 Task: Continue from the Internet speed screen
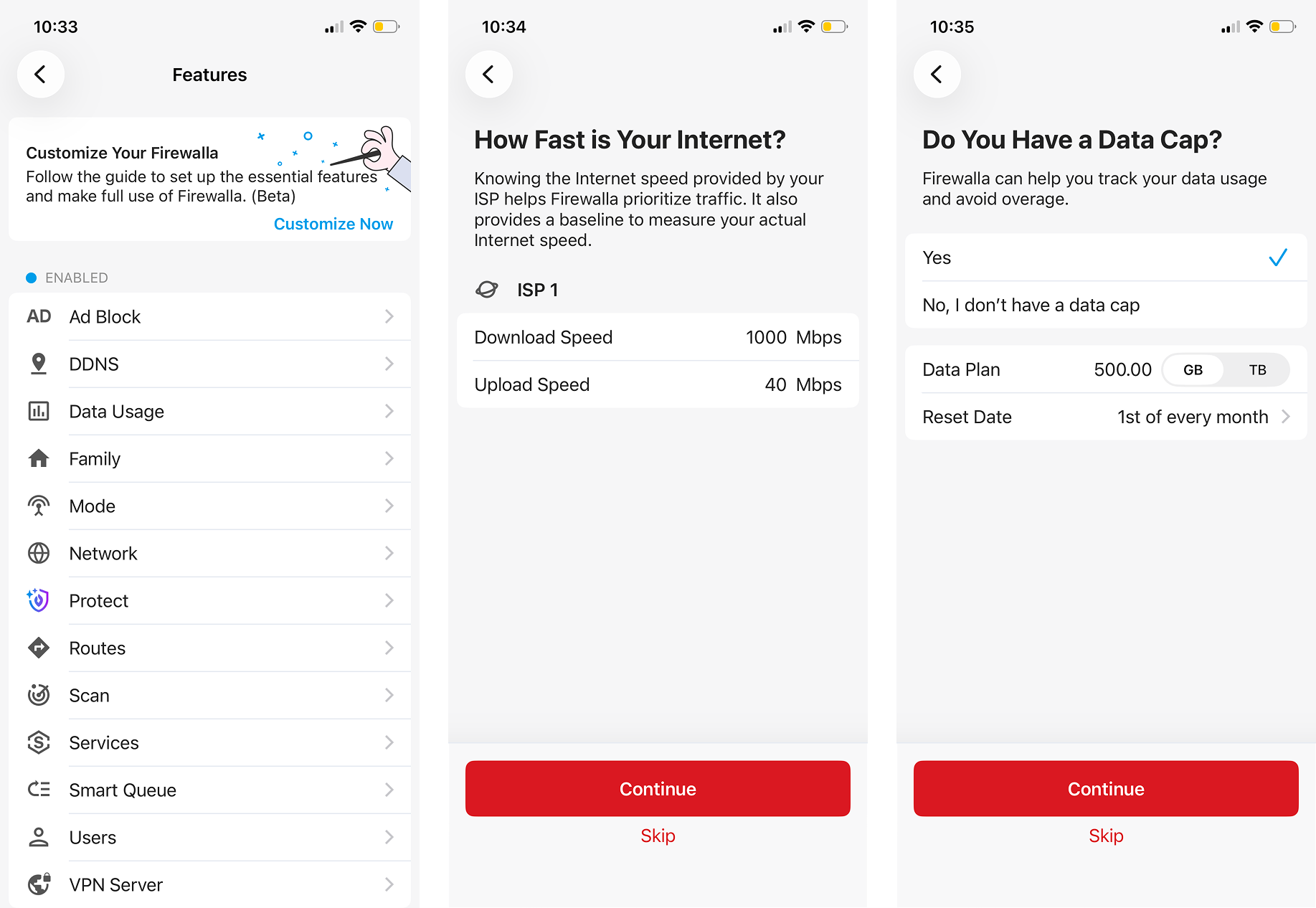pyautogui.click(x=658, y=789)
